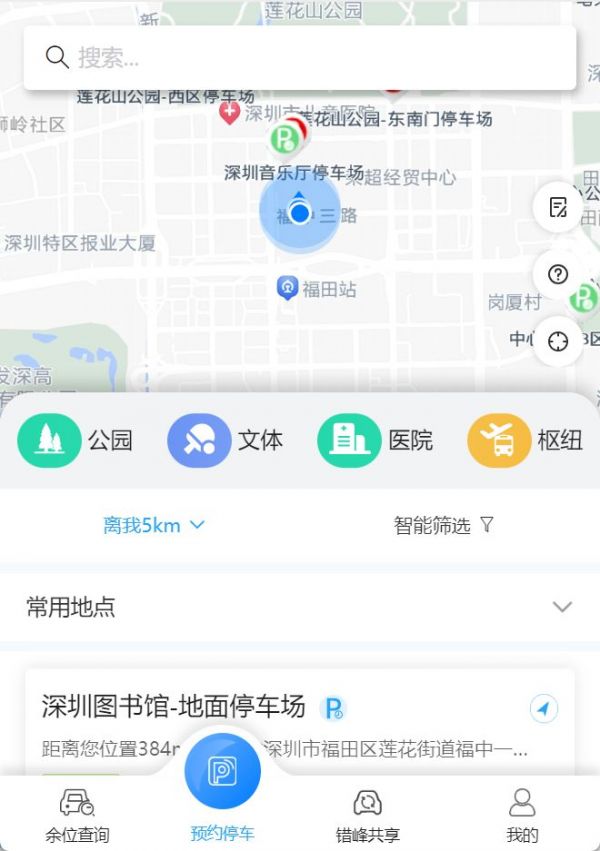Viewport: 600px width, 851px height.
Task: Open 深圳图书馆-地面停车场 parking card
Action: (173, 708)
